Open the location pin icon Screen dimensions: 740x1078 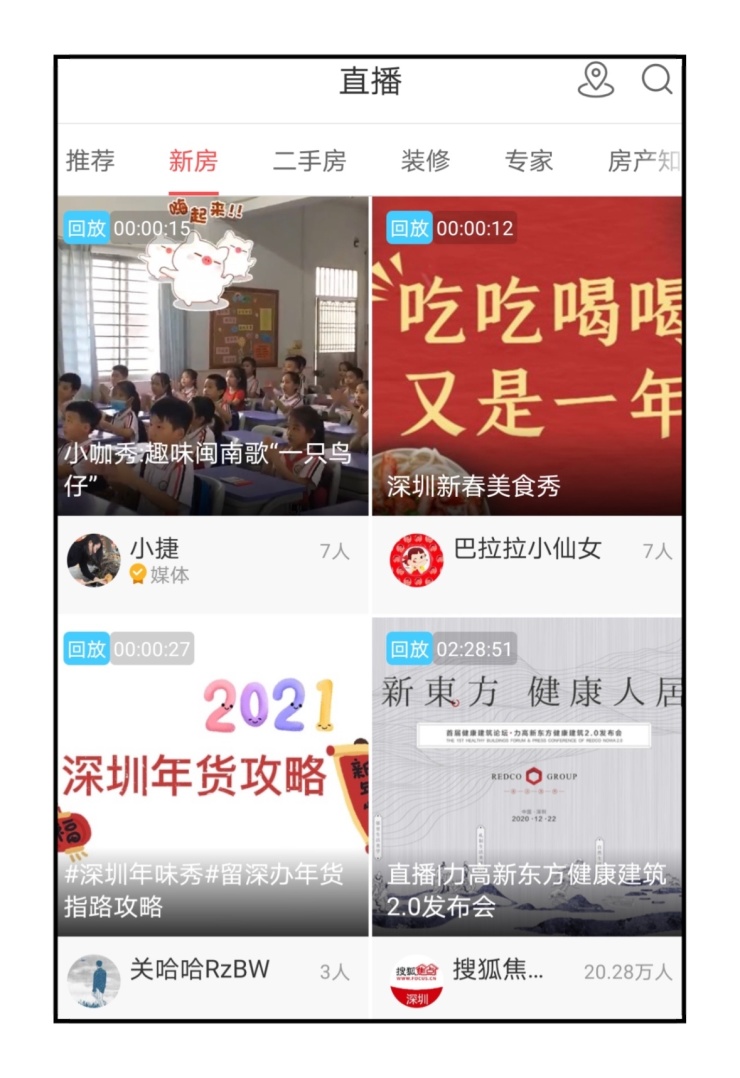click(x=596, y=80)
